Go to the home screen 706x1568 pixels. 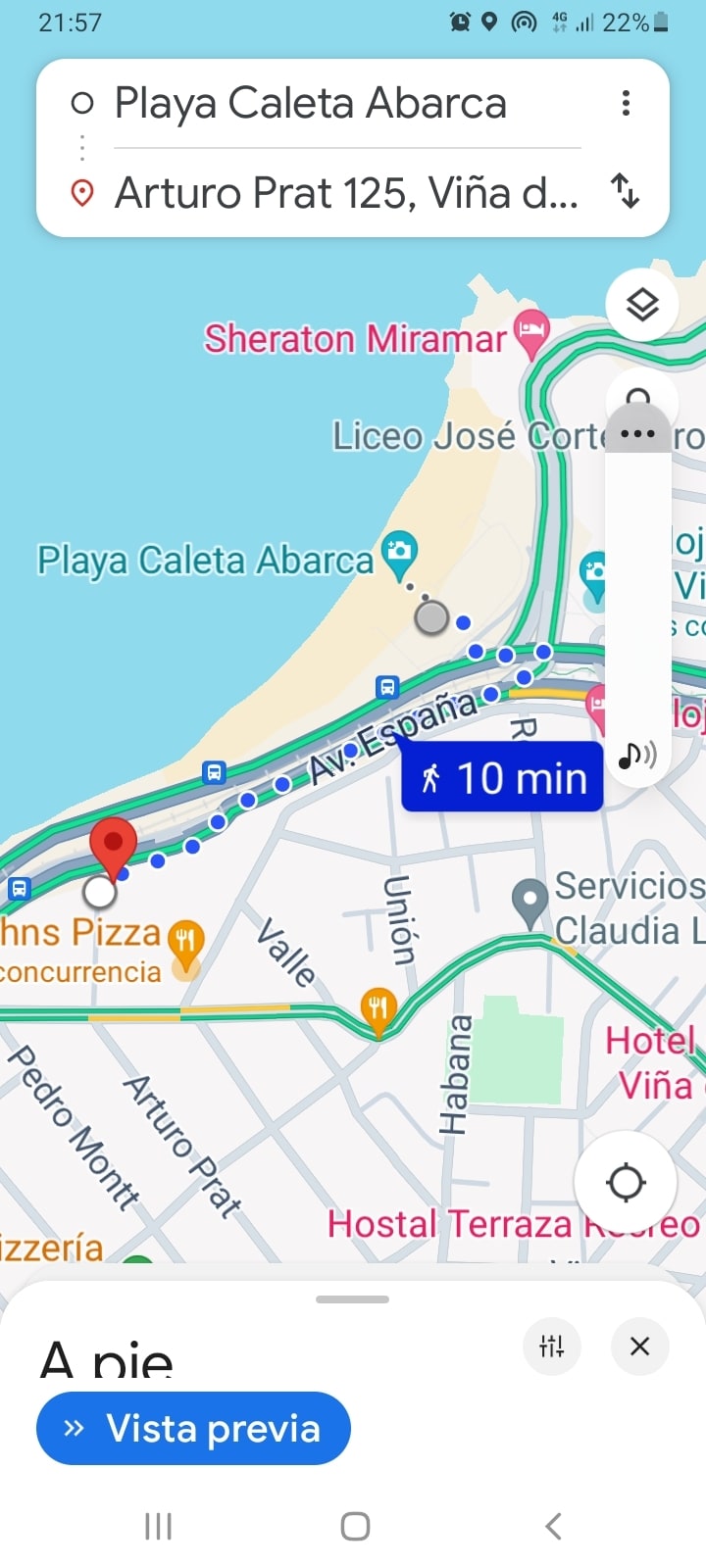[x=355, y=1526]
